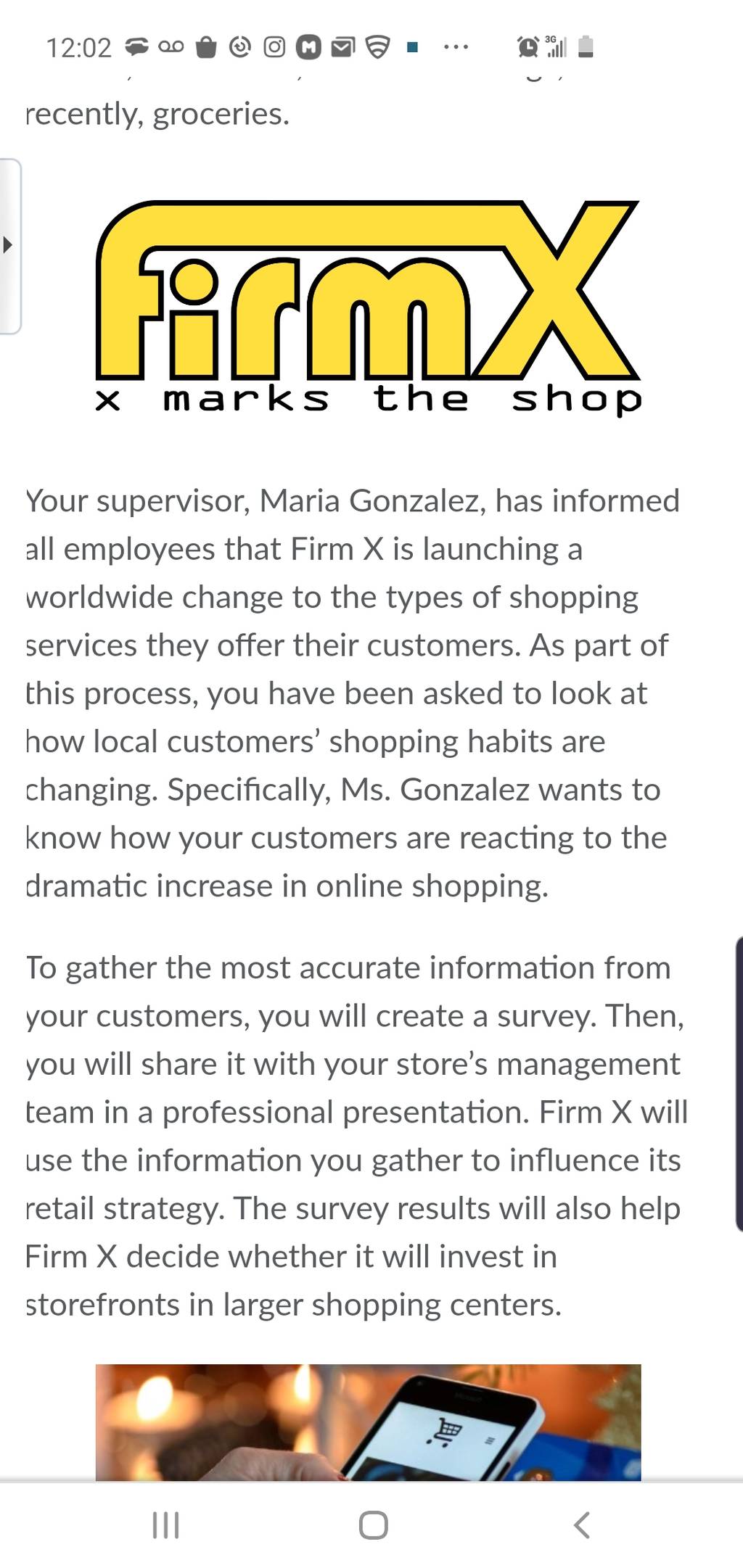Navigate back with the system back button
The height and width of the screenshot is (1568, 743).
pos(581,1525)
